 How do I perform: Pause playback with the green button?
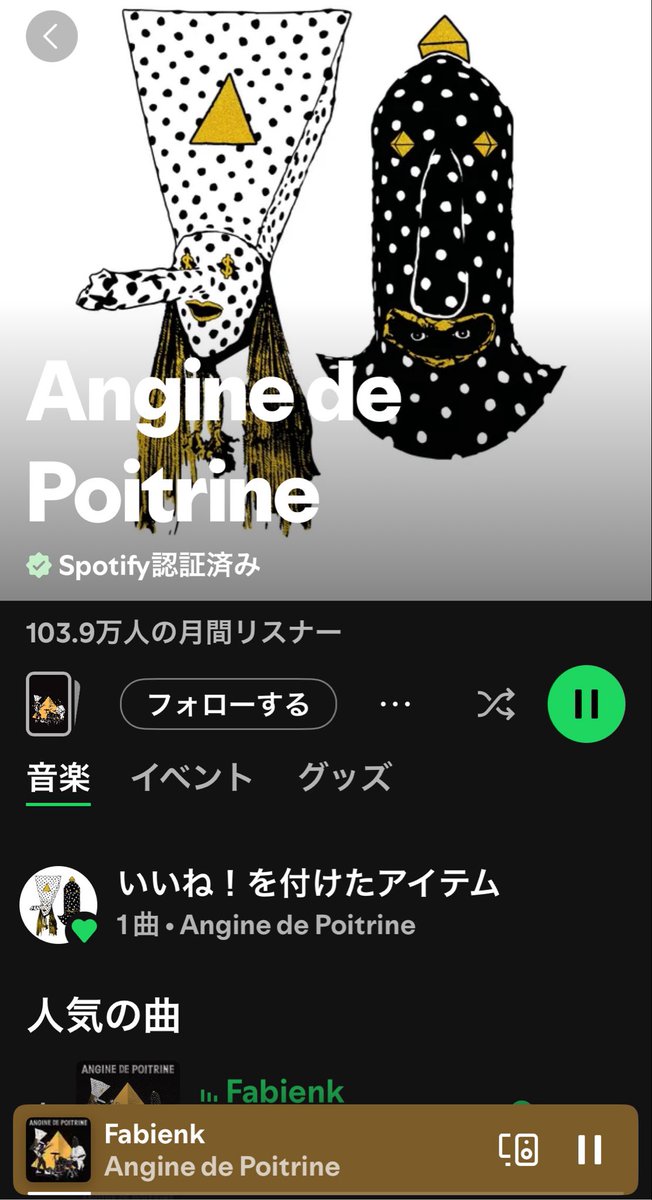[x=587, y=705]
